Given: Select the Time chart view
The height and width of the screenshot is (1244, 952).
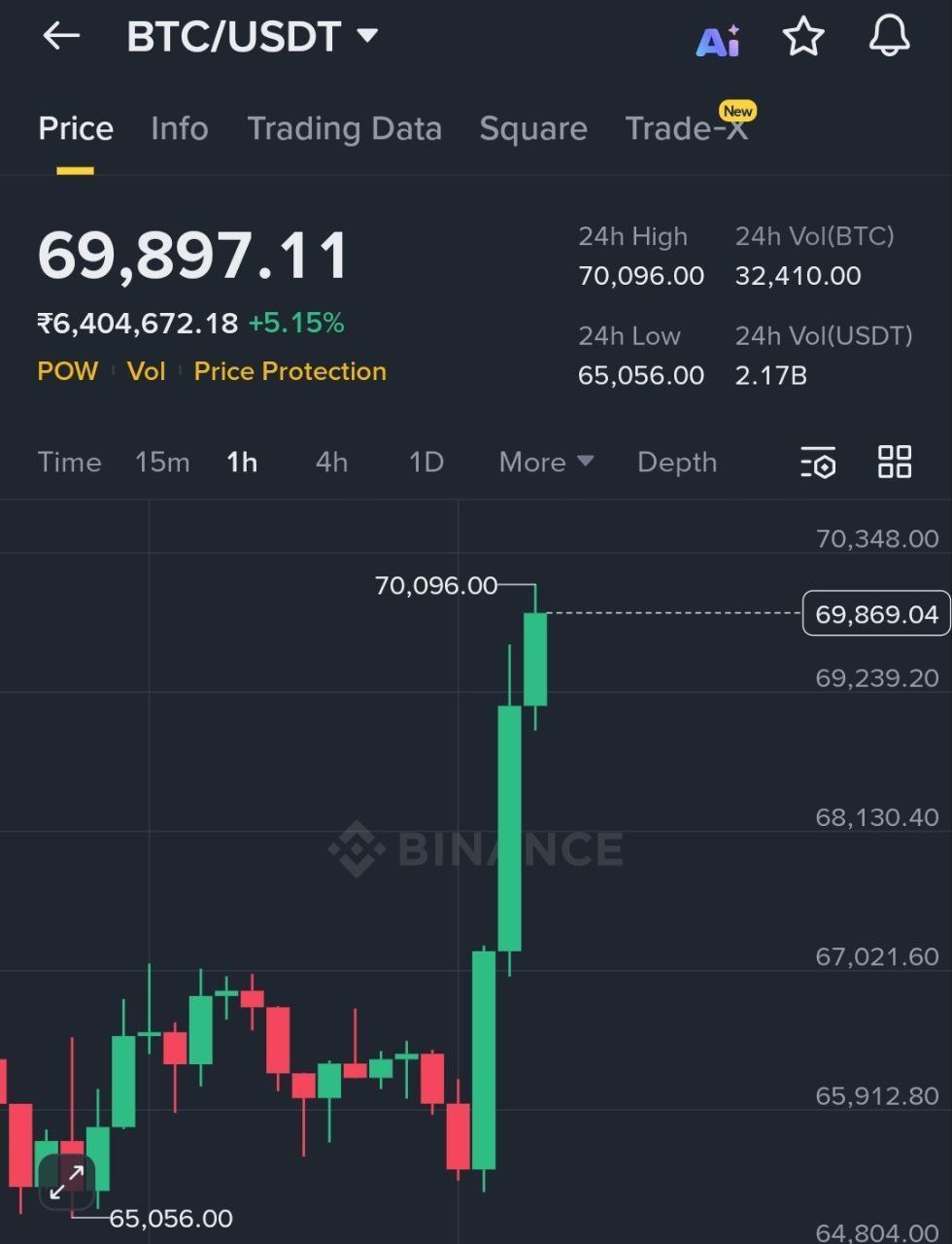Looking at the screenshot, I should point(69,462).
